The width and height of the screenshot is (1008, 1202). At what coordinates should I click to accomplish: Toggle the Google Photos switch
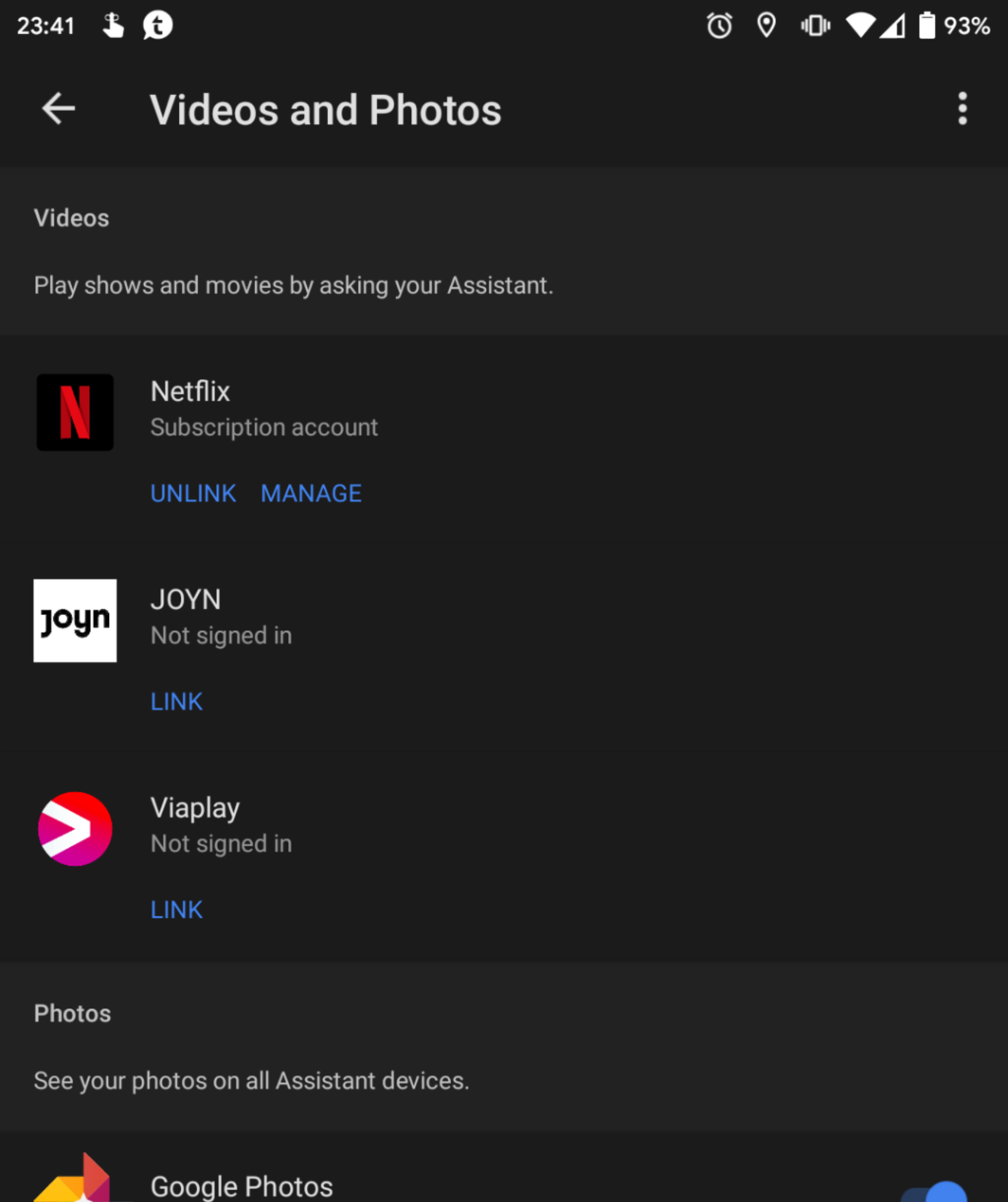935,1191
